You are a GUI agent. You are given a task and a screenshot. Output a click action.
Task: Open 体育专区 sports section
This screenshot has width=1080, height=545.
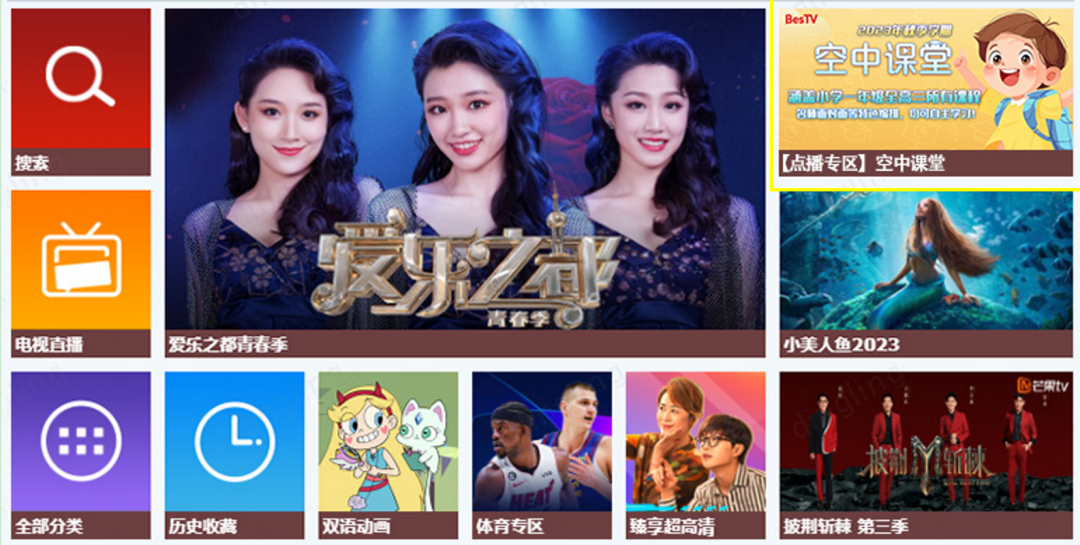(x=542, y=453)
